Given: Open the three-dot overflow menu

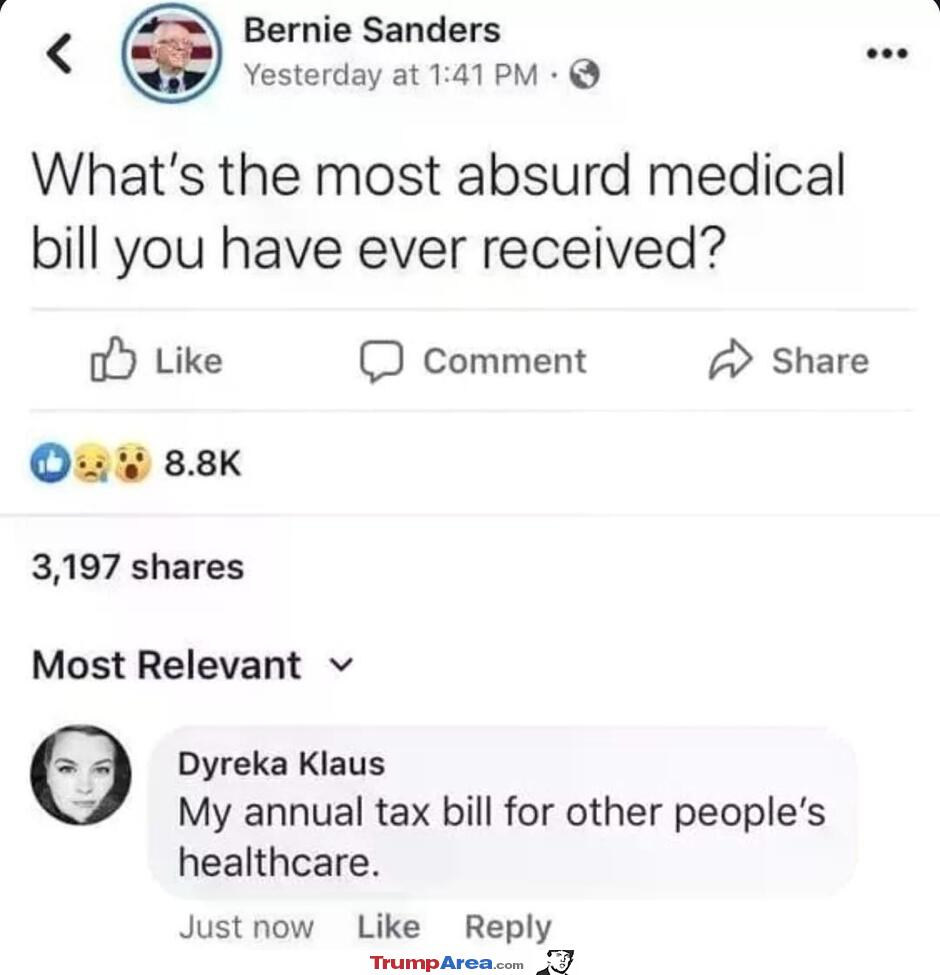Looking at the screenshot, I should (x=887, y=54).
